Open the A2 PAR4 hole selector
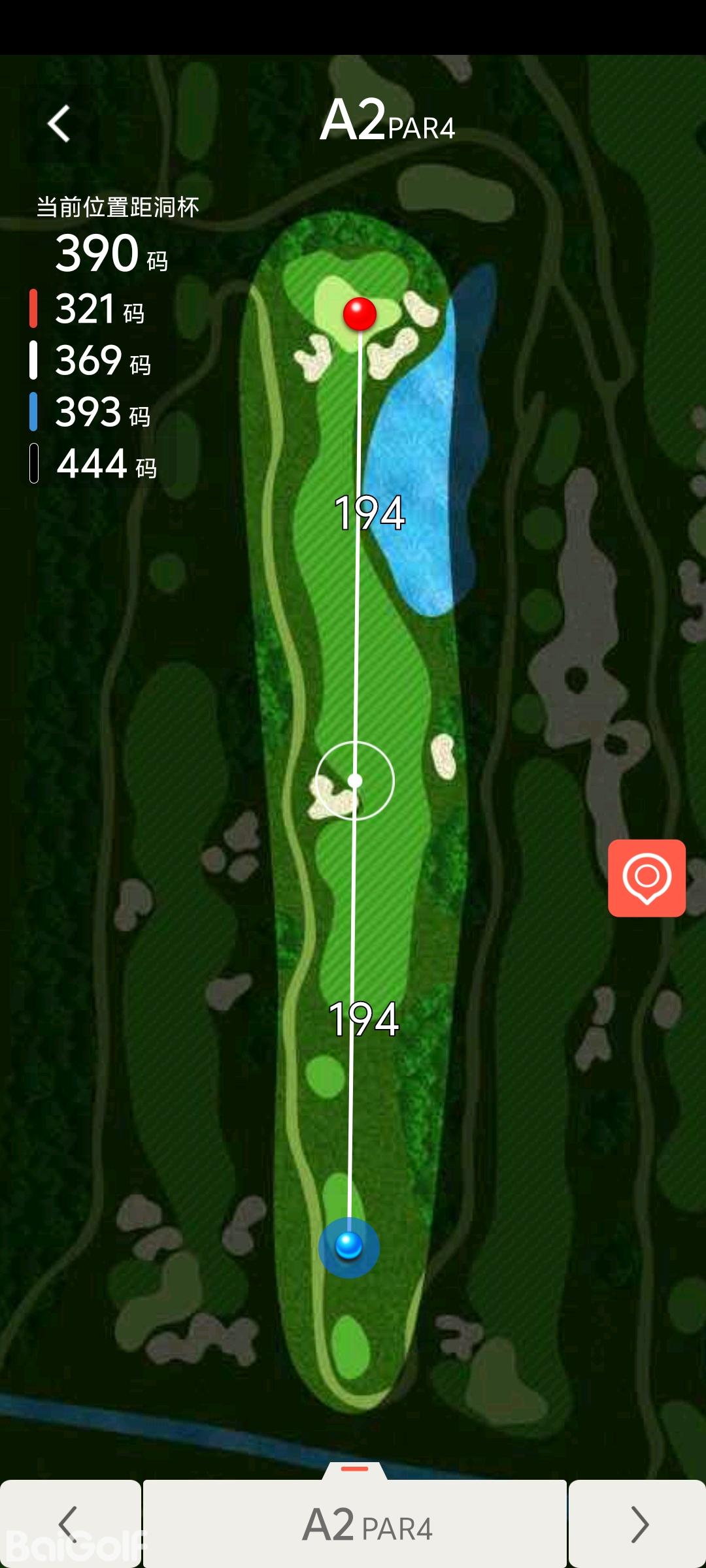The image size is (706, 1568). (x=355, y=1524)
